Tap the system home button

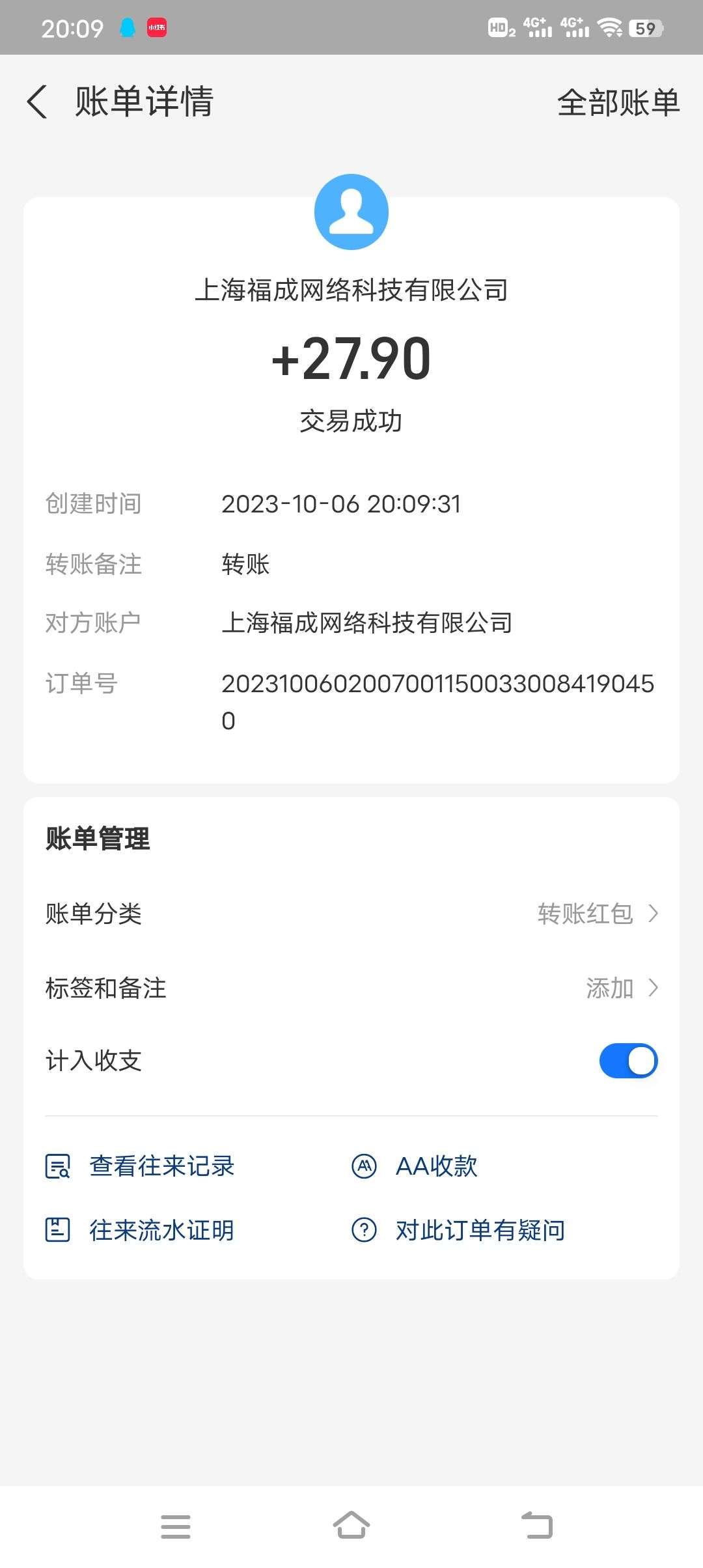(x=351, y=1526)
